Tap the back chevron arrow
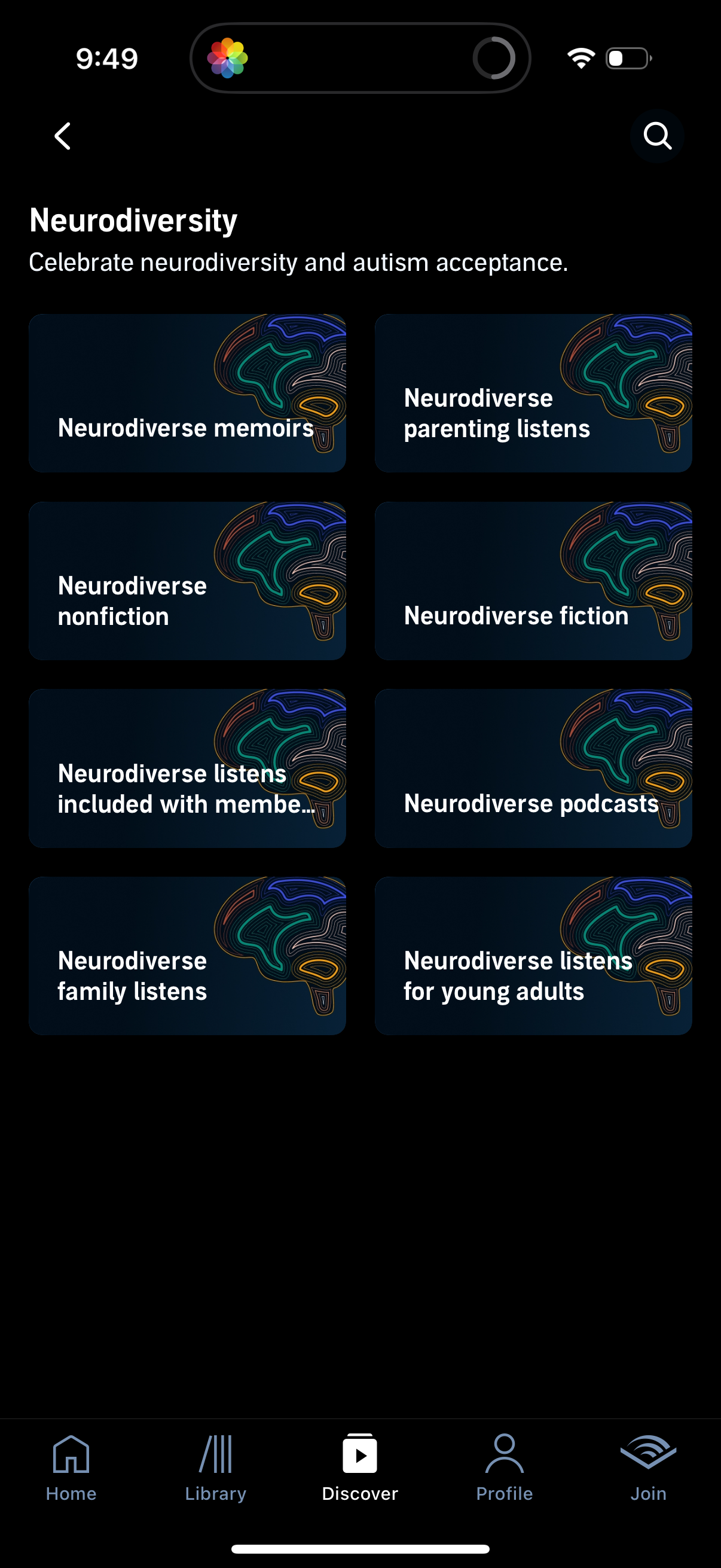 [x=62, y=136]
